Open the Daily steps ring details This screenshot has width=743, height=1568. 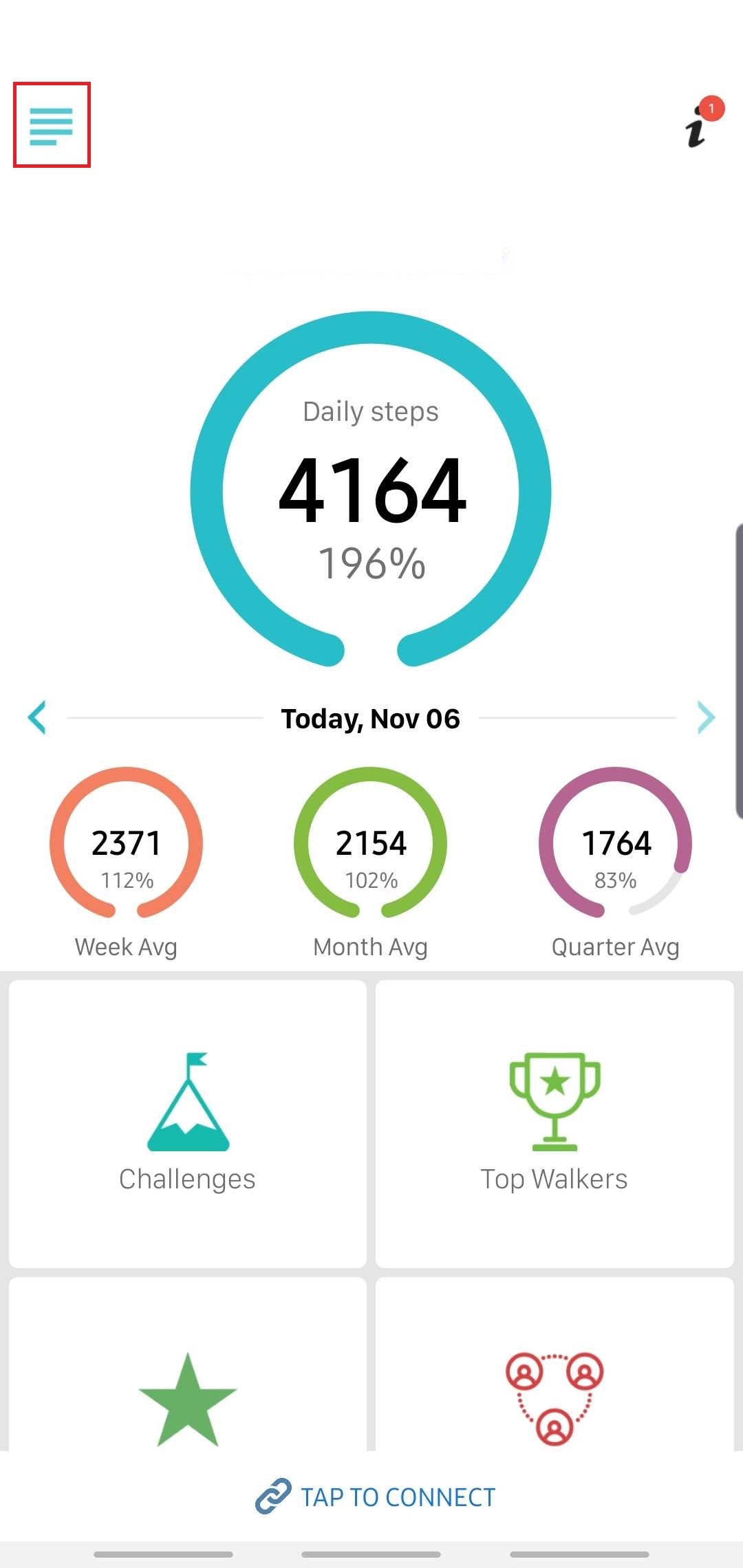pyautogui.click(x=371, y=490)
